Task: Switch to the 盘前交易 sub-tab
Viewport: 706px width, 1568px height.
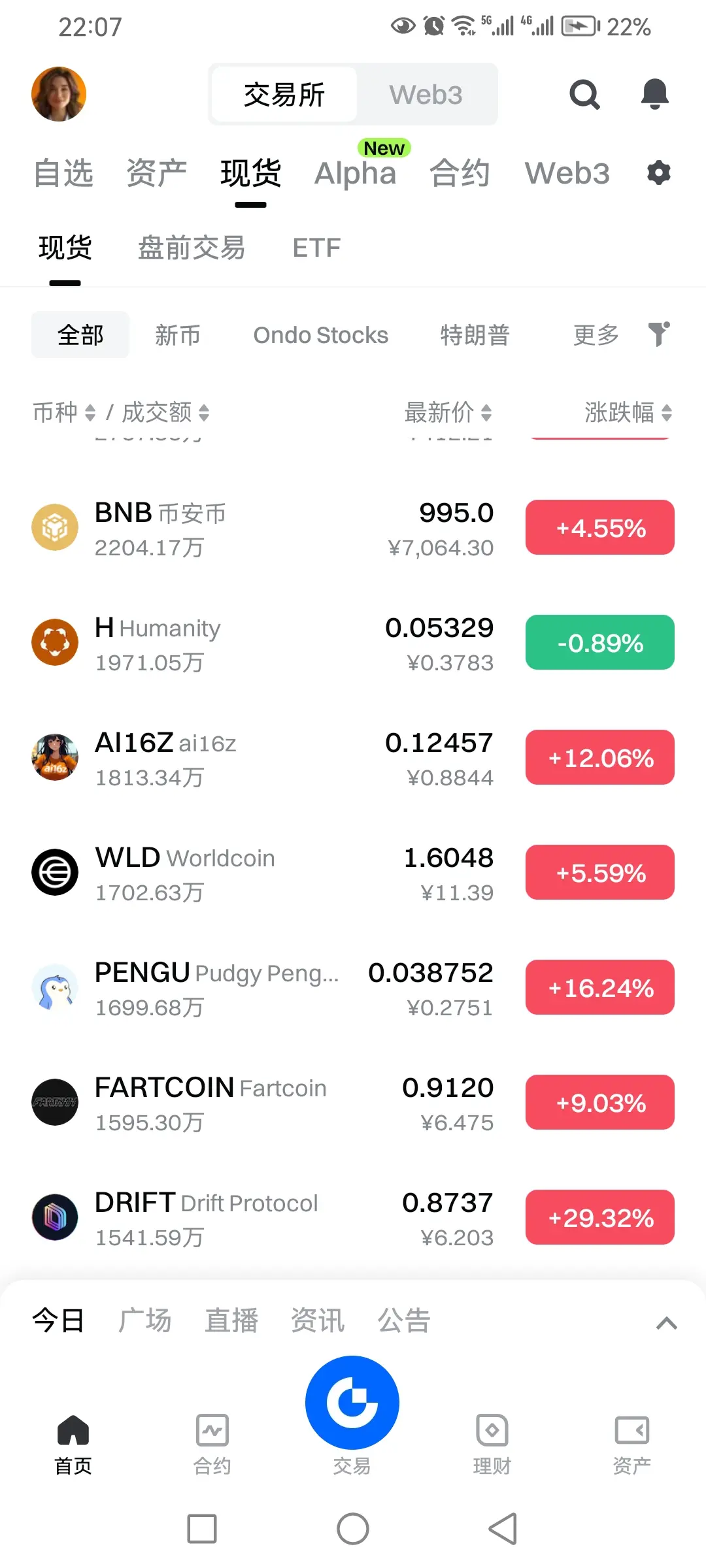Action: (x=192, y=248)
